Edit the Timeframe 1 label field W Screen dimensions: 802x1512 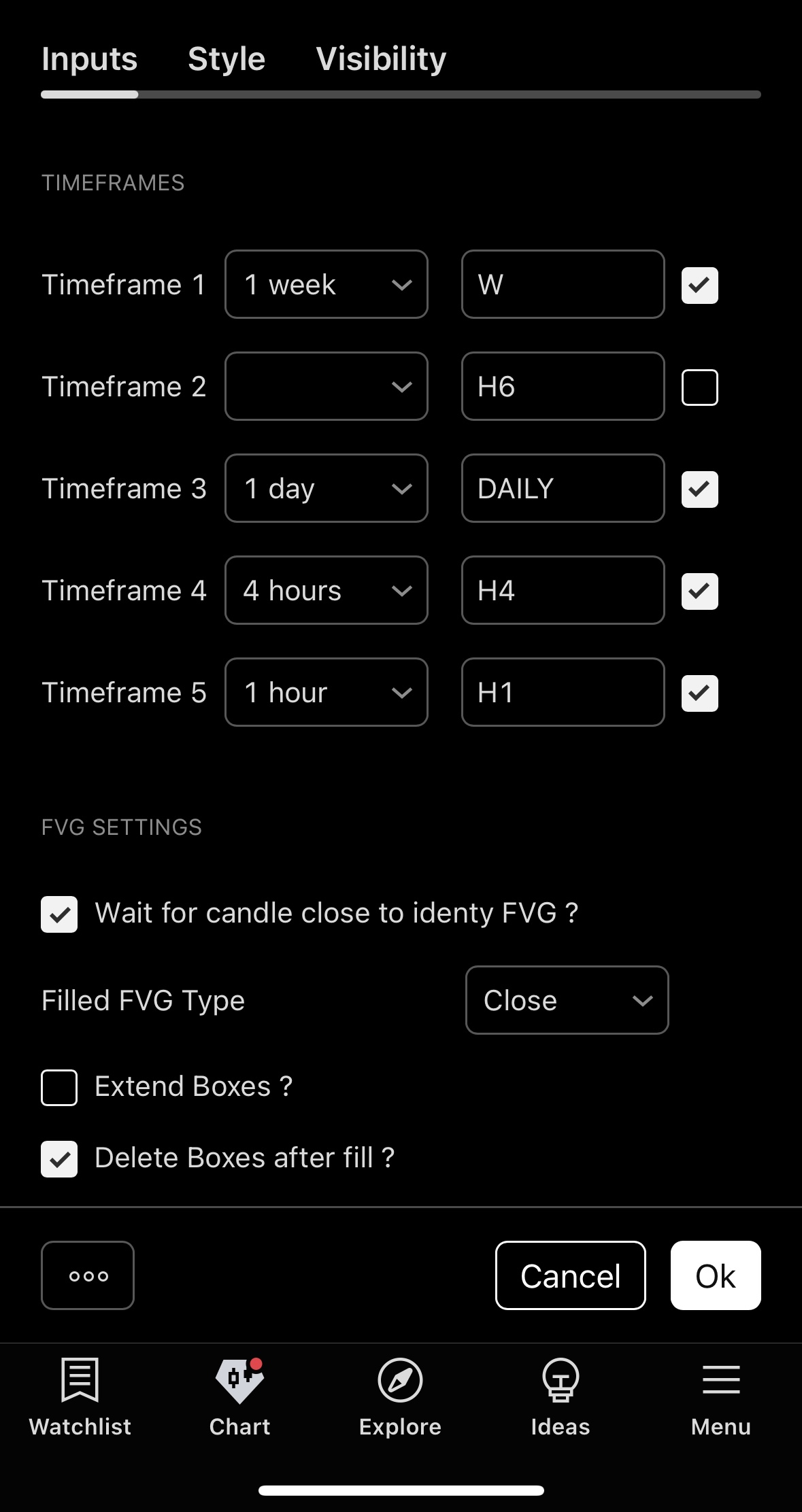pos(563,284)
